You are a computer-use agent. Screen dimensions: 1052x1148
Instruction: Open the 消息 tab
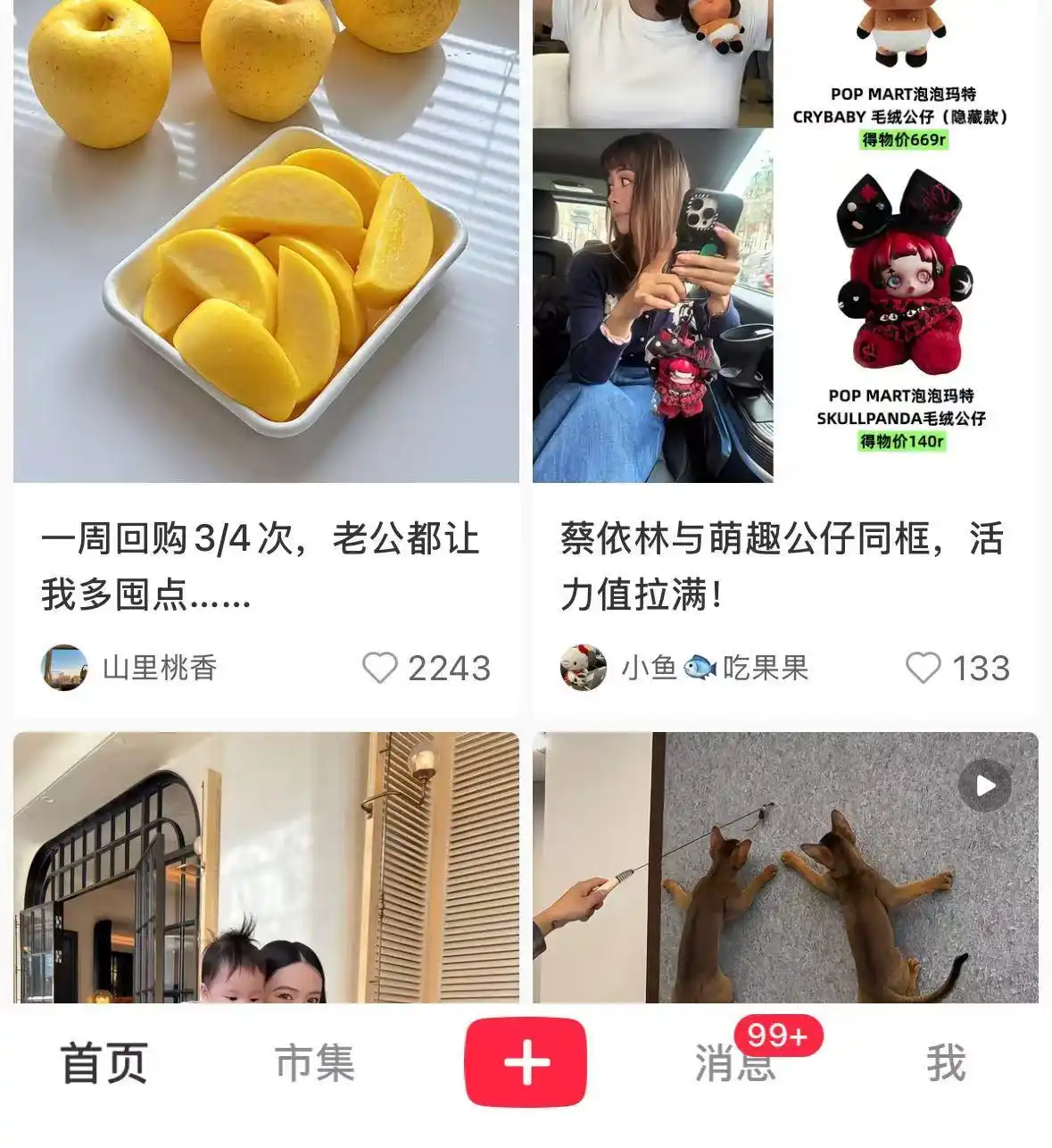(735, 1064)
